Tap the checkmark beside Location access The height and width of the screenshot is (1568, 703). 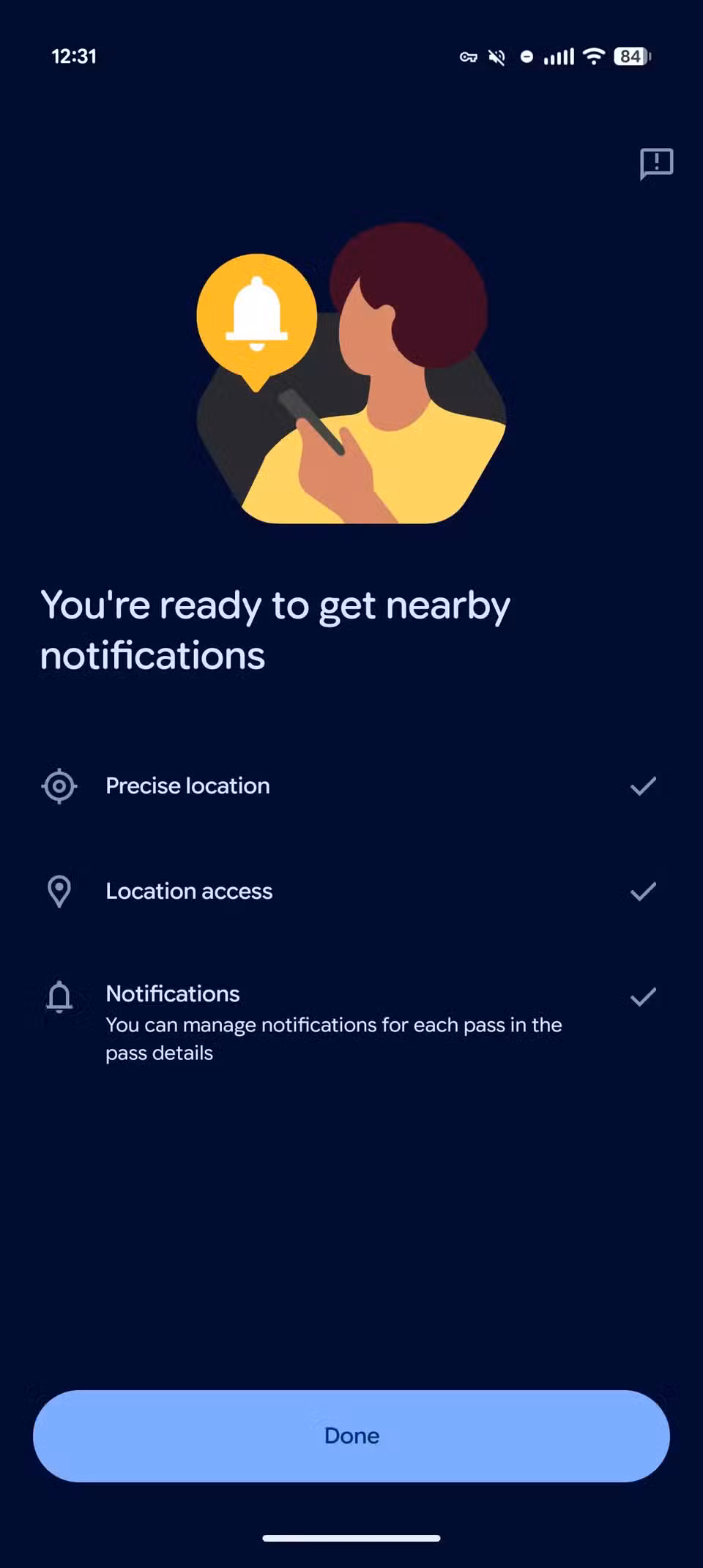coord(642,891)
